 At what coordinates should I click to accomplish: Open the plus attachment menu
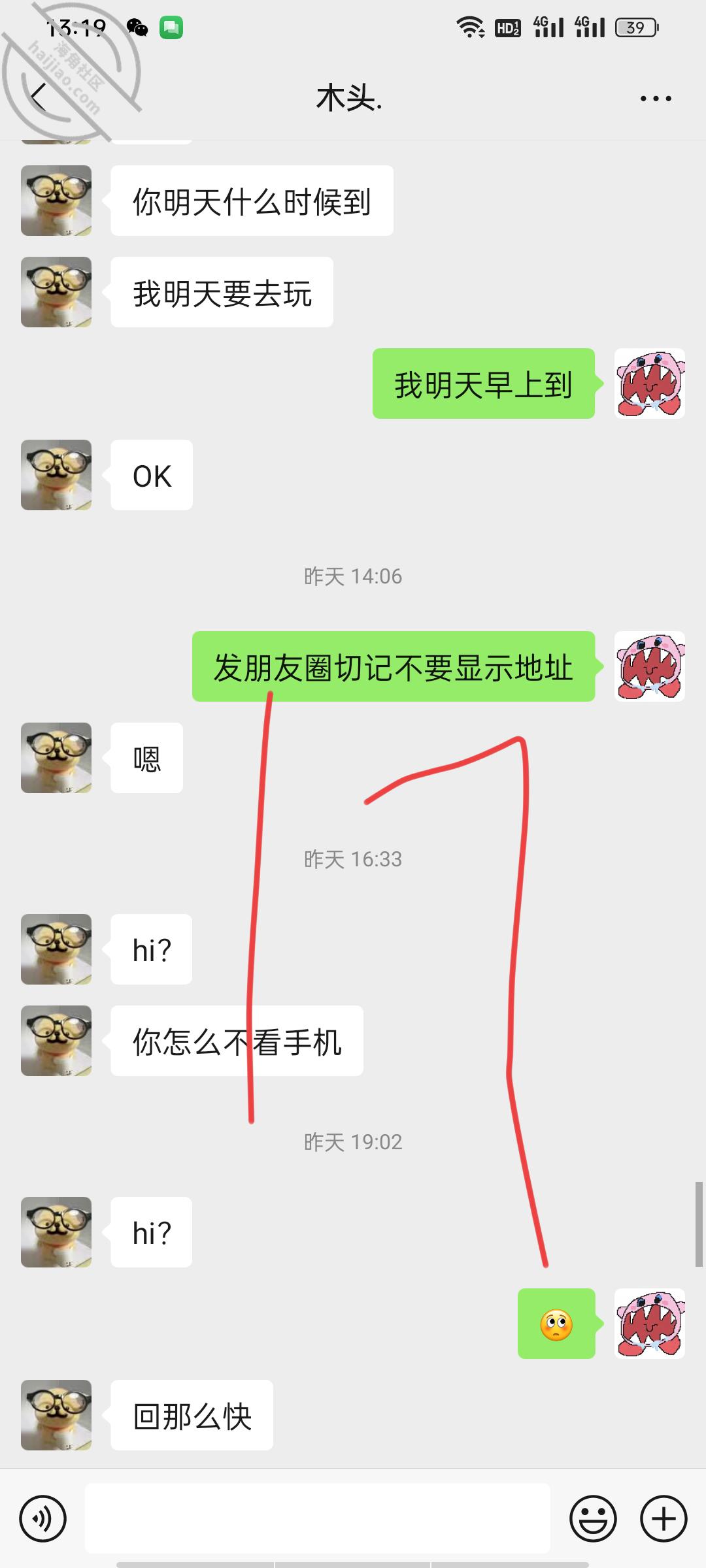click(662, 1518)
